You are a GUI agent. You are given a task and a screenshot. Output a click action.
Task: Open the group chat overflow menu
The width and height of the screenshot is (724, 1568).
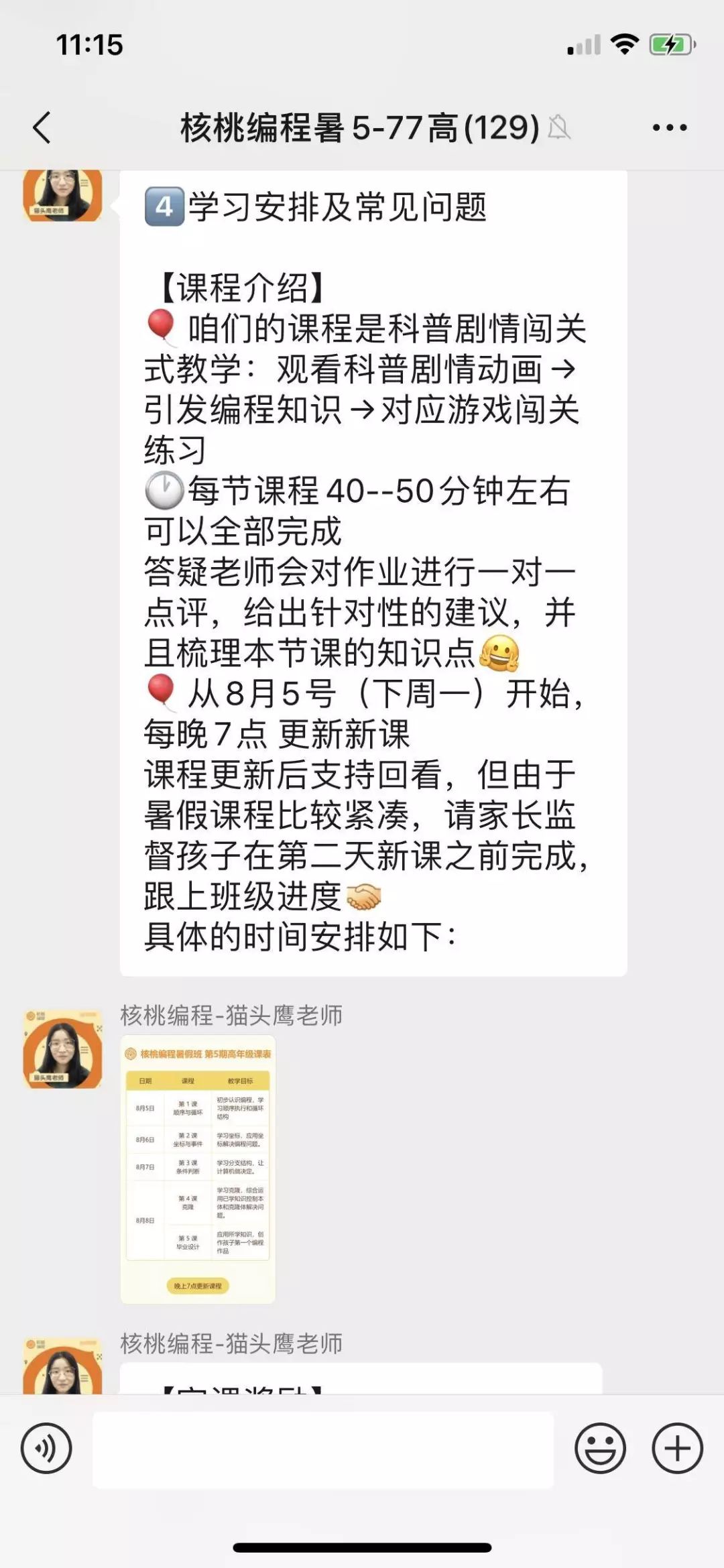tap(669, 127)
